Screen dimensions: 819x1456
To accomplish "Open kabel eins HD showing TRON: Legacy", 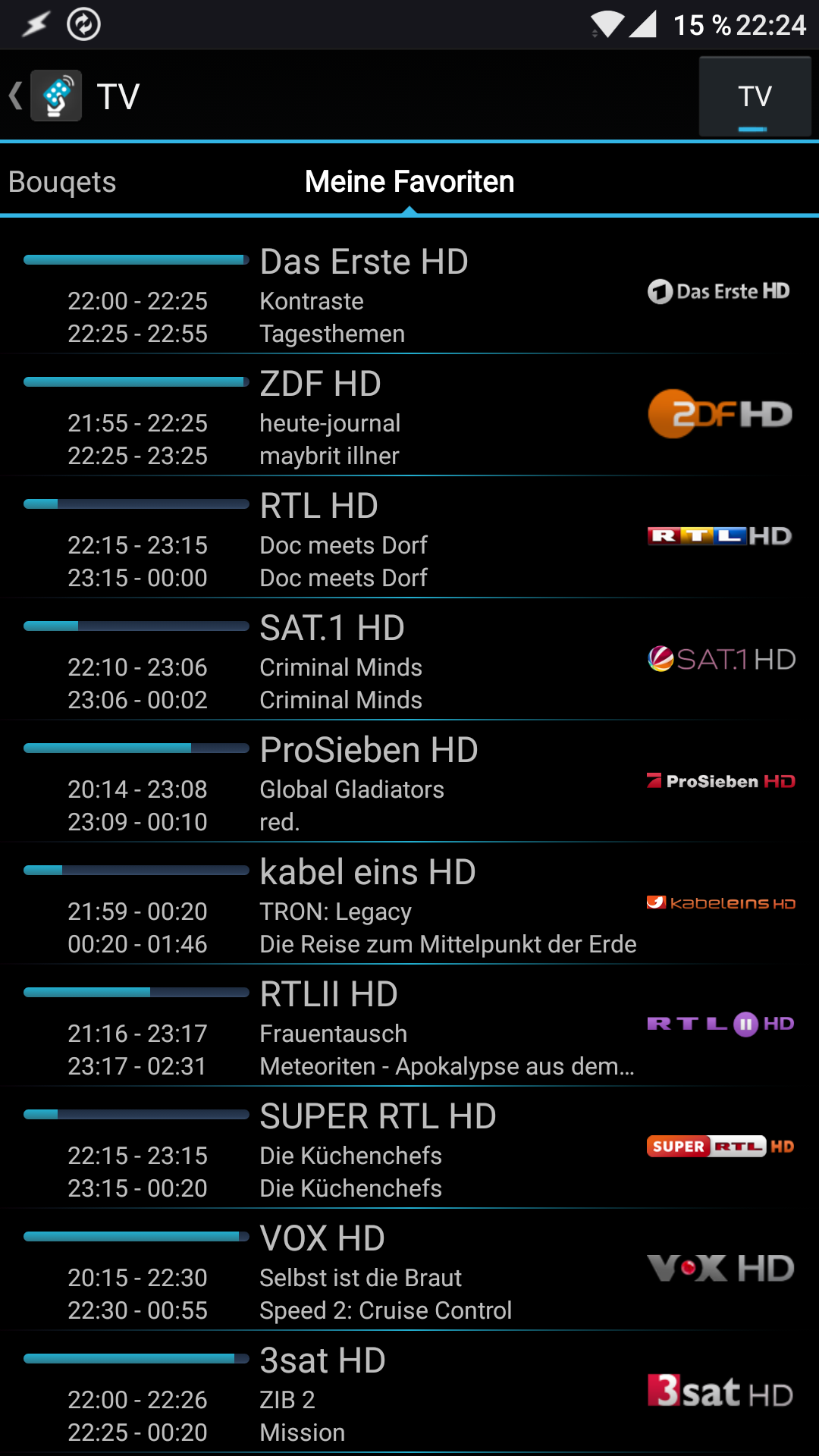I will [x=409, y=905].
